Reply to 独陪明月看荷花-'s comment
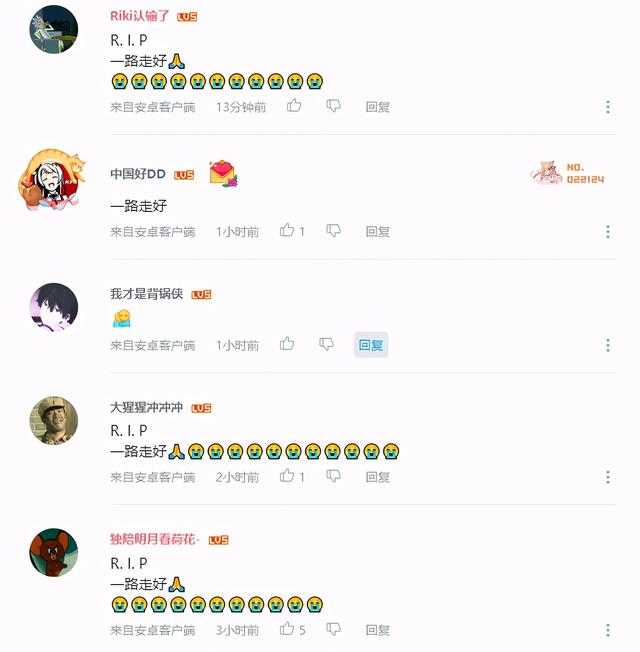640x652 pixels. coord(377,630)
